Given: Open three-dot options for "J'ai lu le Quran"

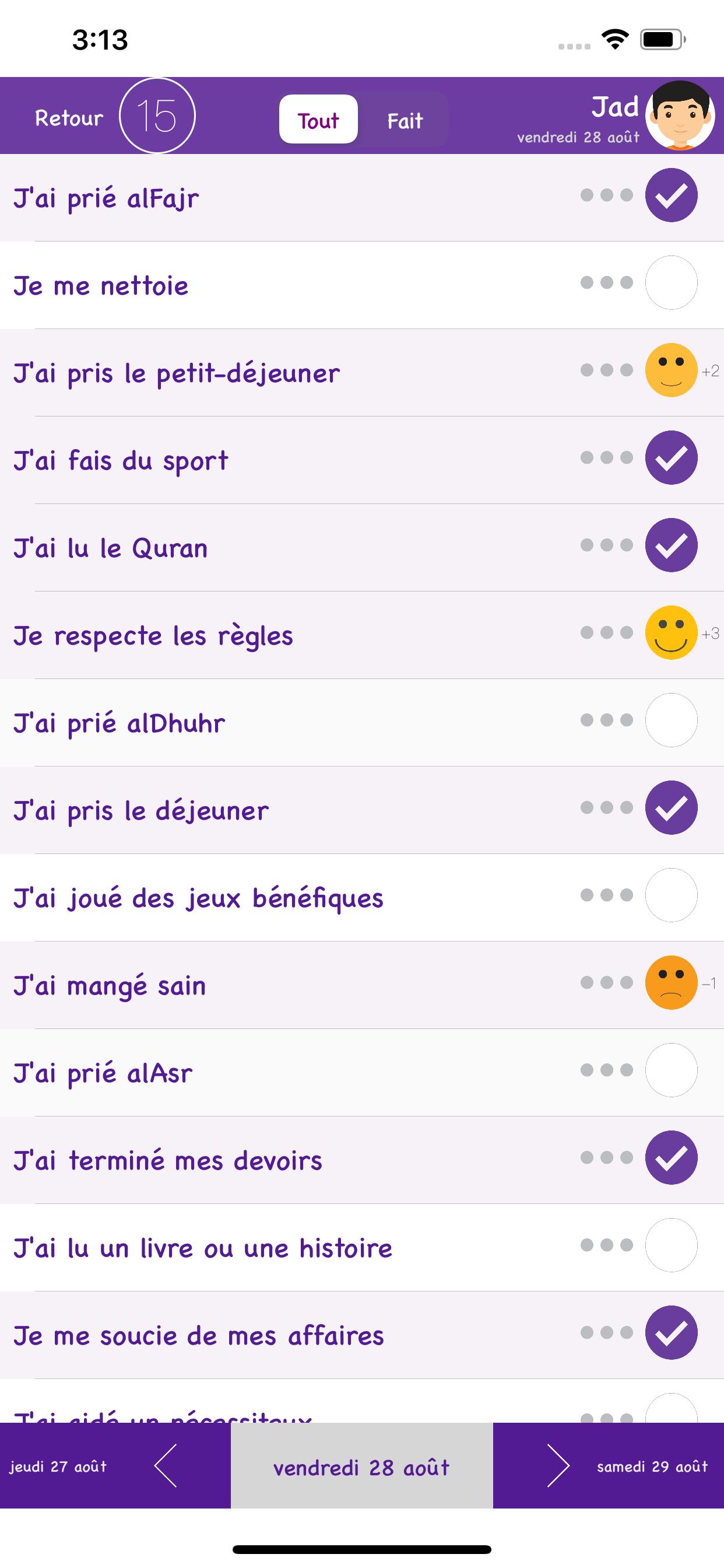Looking at the screenshot, I should click(607, 545).
